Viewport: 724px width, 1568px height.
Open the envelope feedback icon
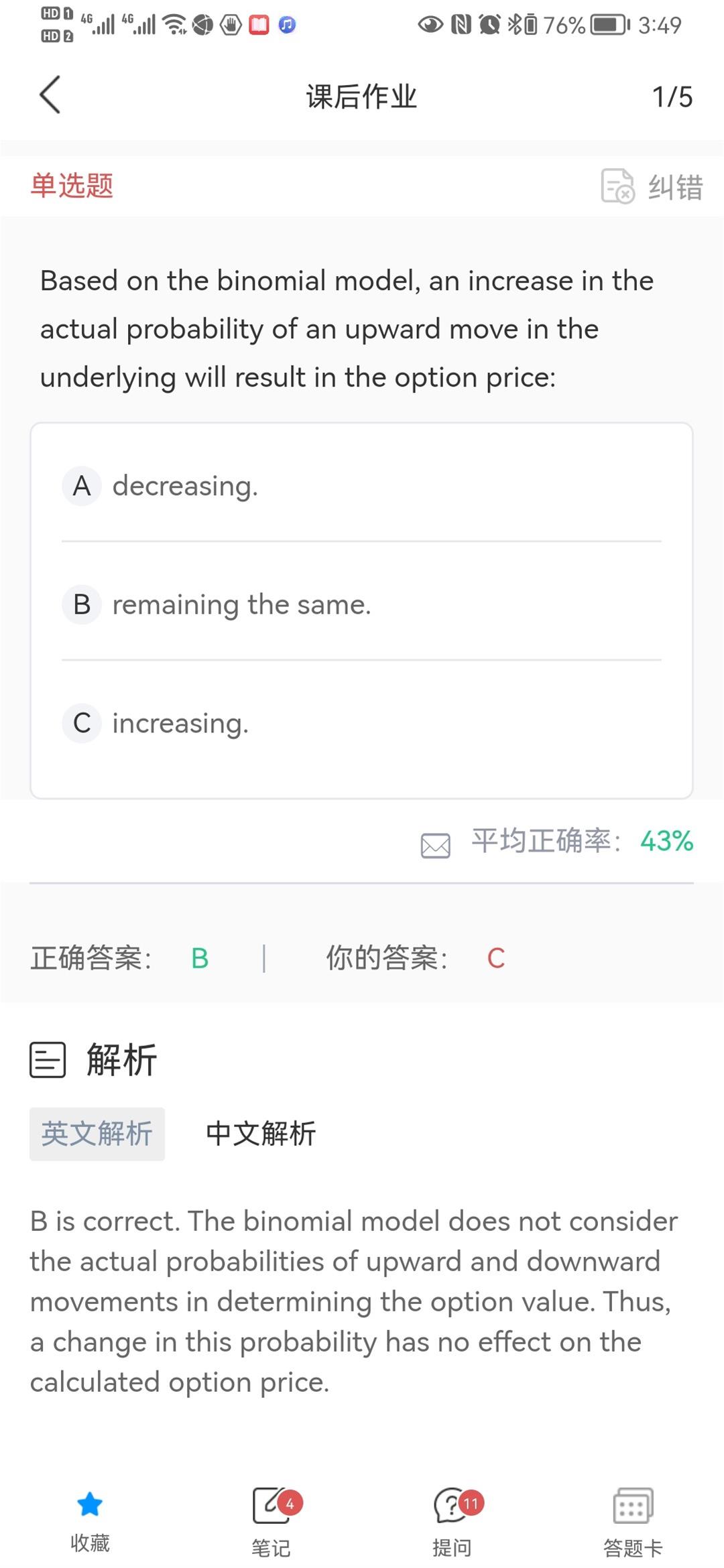[436, 845]
